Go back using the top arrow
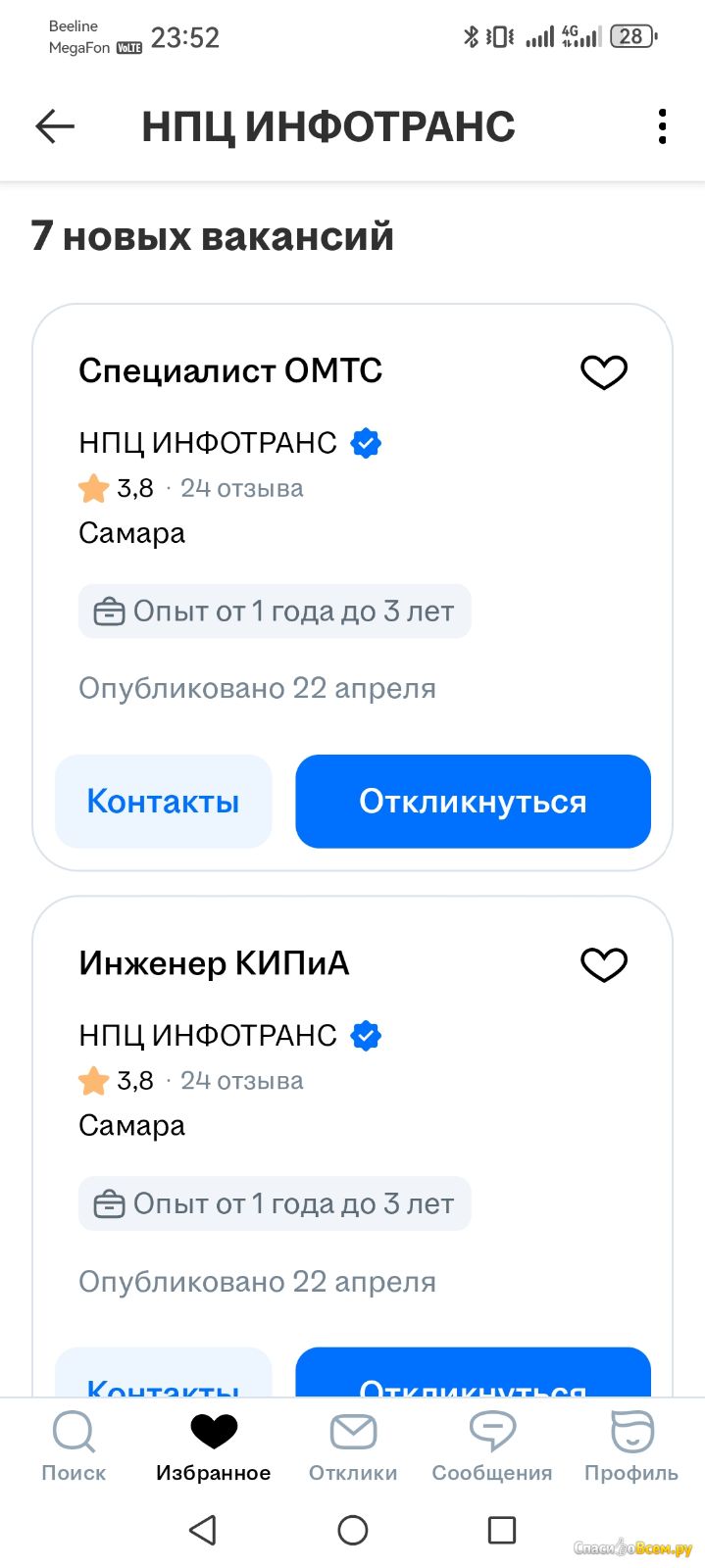 (55, 126)
